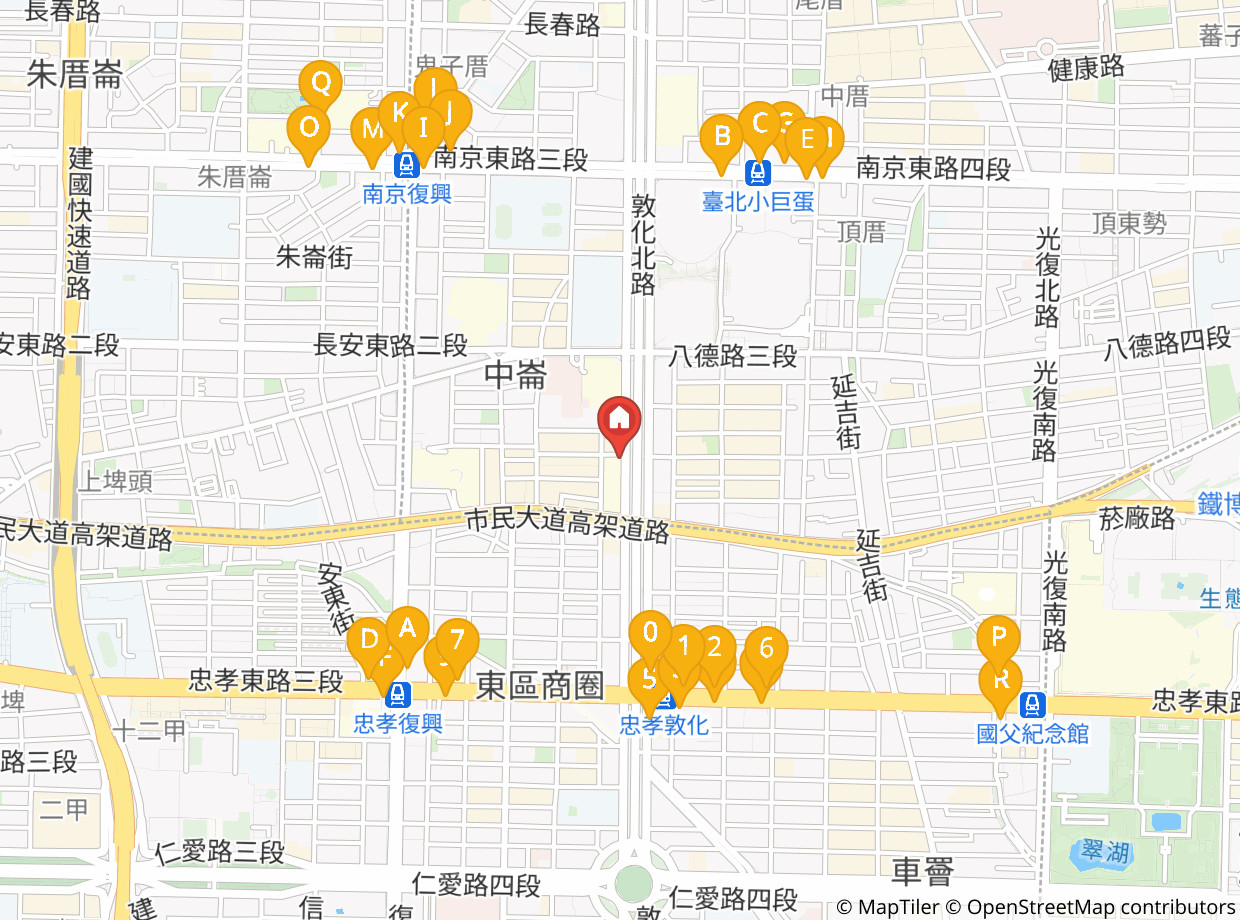The width and height of the screenshot is (1240, 920).
Task: Open map marker O
Action: point(308,127)
